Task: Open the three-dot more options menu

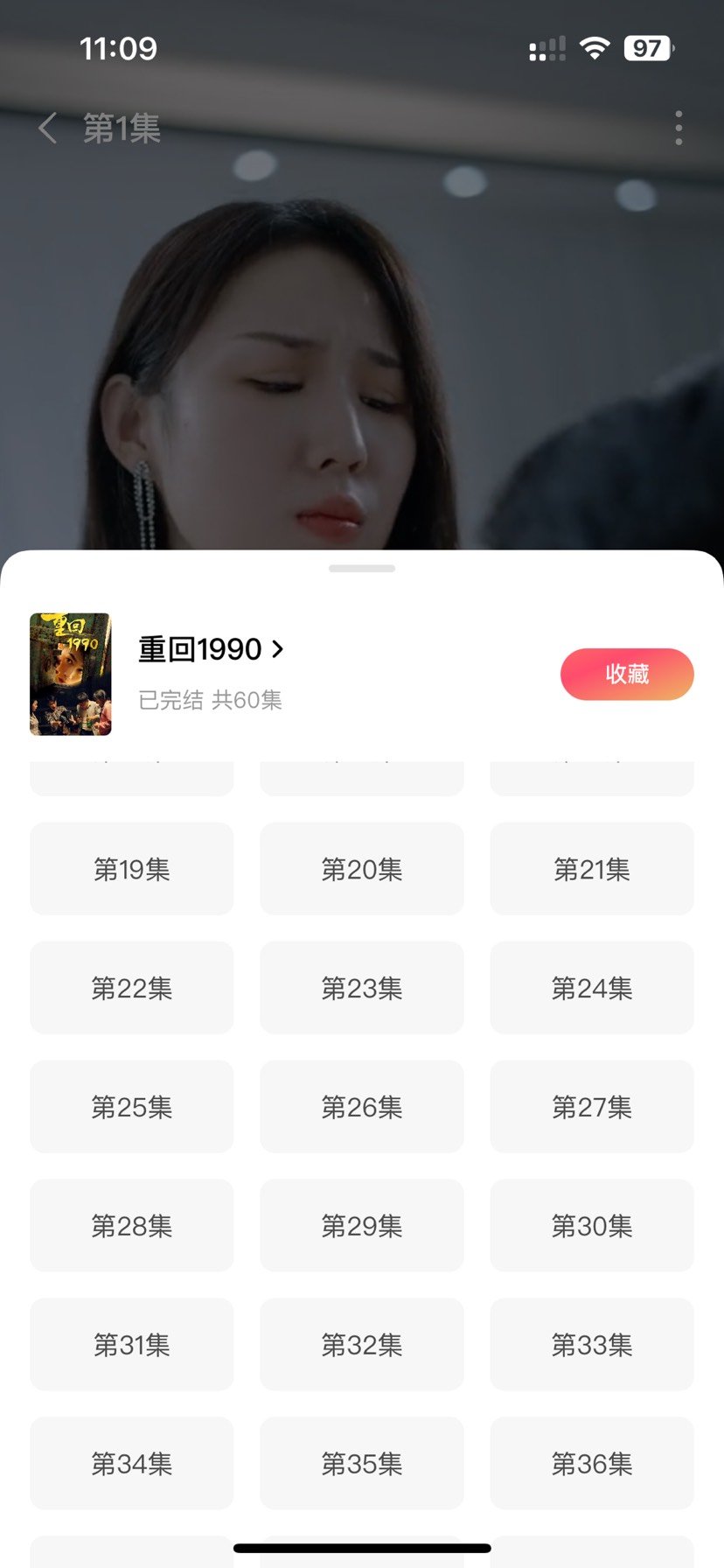Action: [x=678, y=127]
